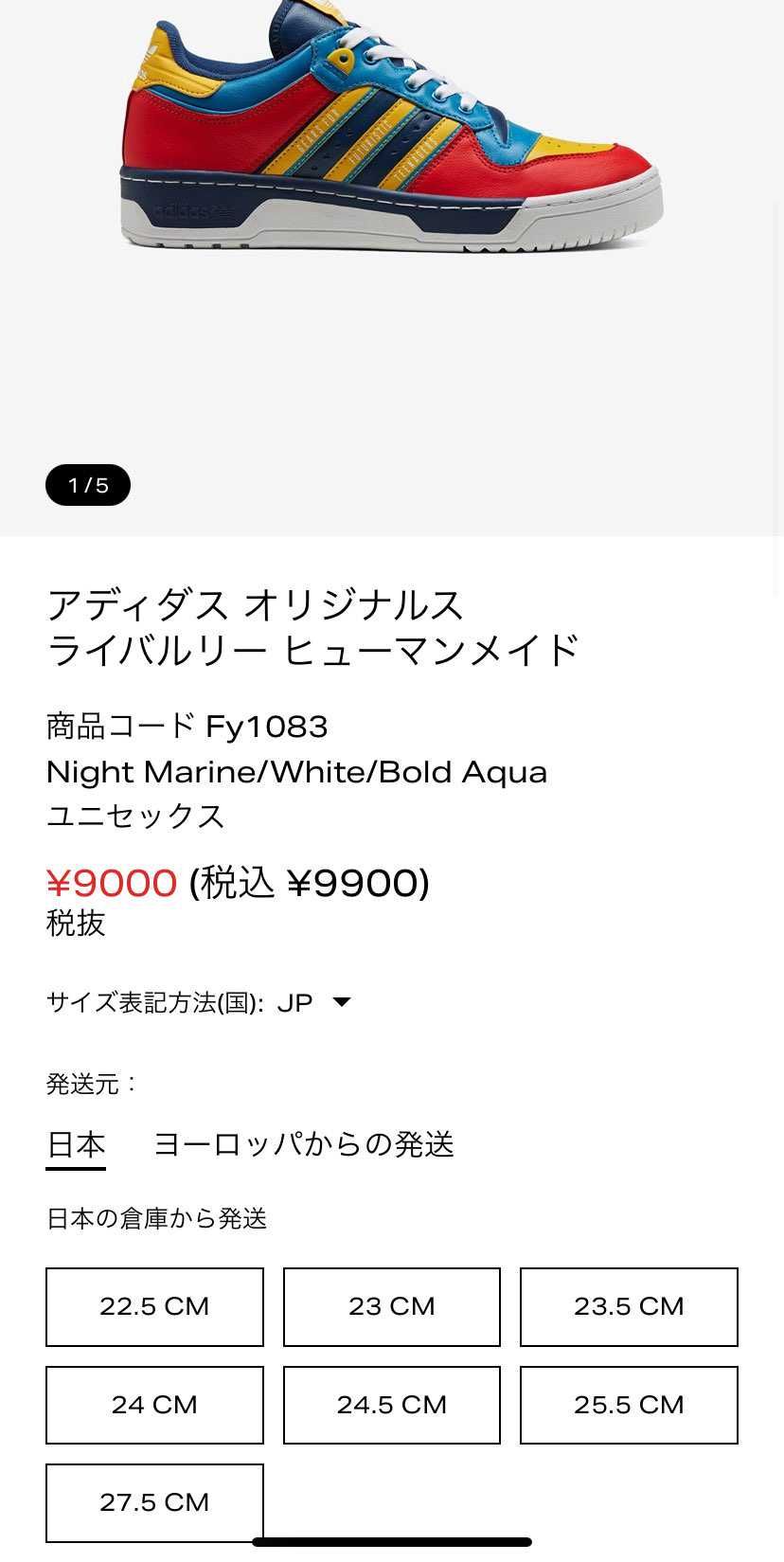Open the JP size notation dropdown

[294, 1002]
